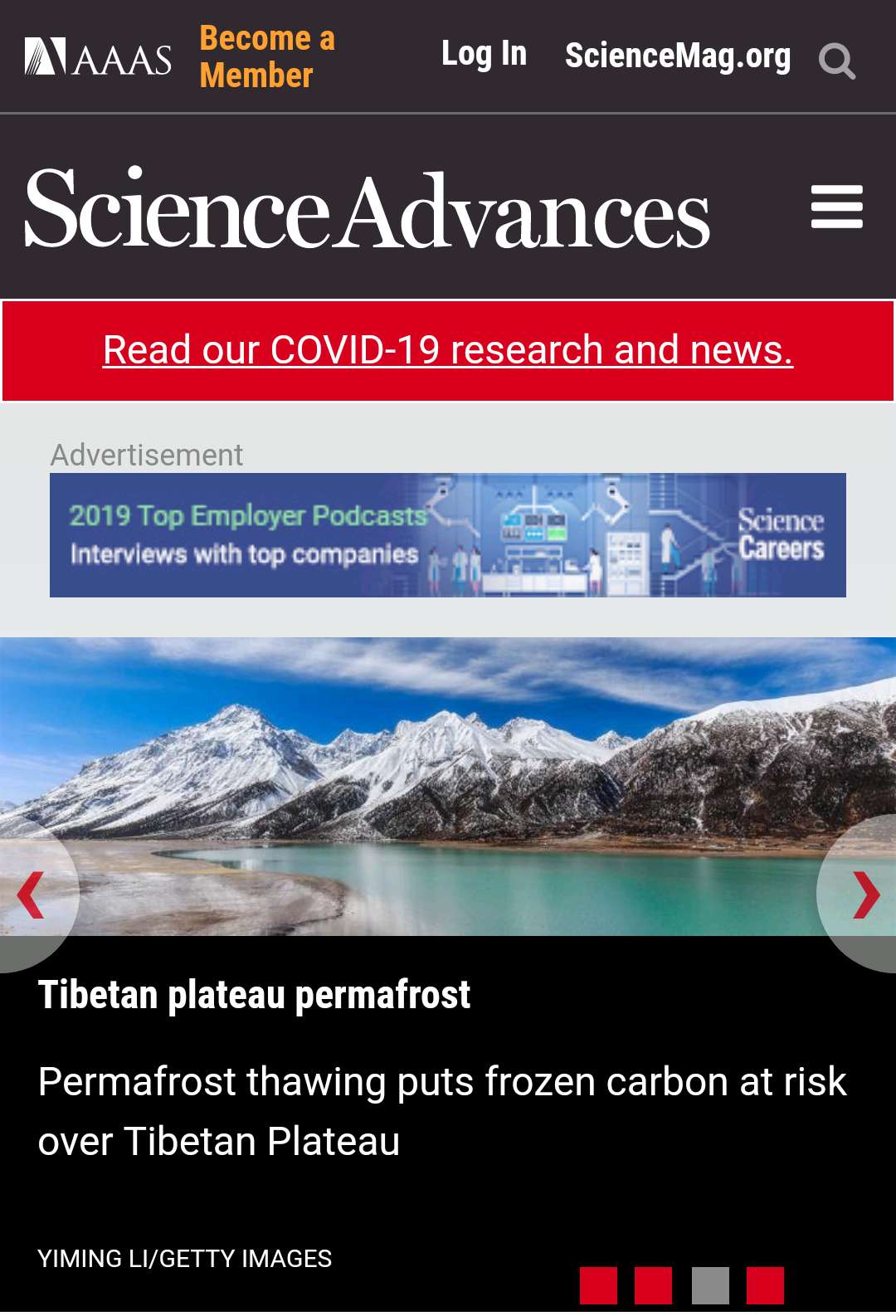
Task: Read COVID-19 research and news
Action: coord(448,349)
